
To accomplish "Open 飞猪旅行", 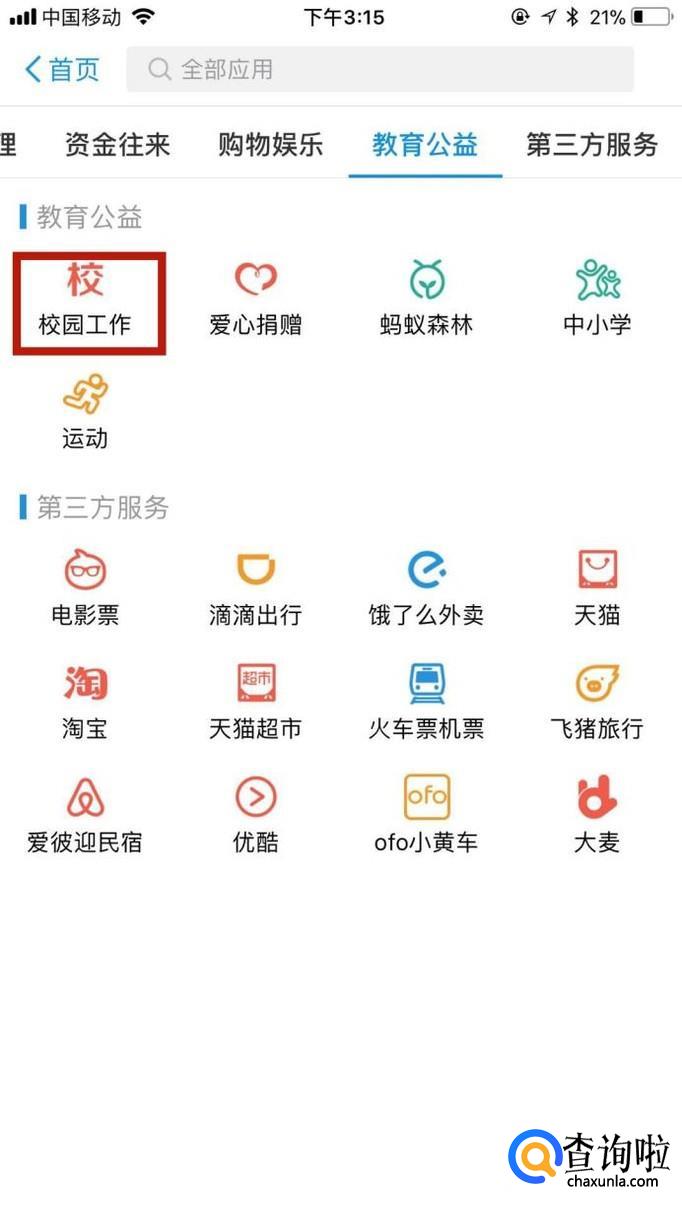I will [597, 703].
